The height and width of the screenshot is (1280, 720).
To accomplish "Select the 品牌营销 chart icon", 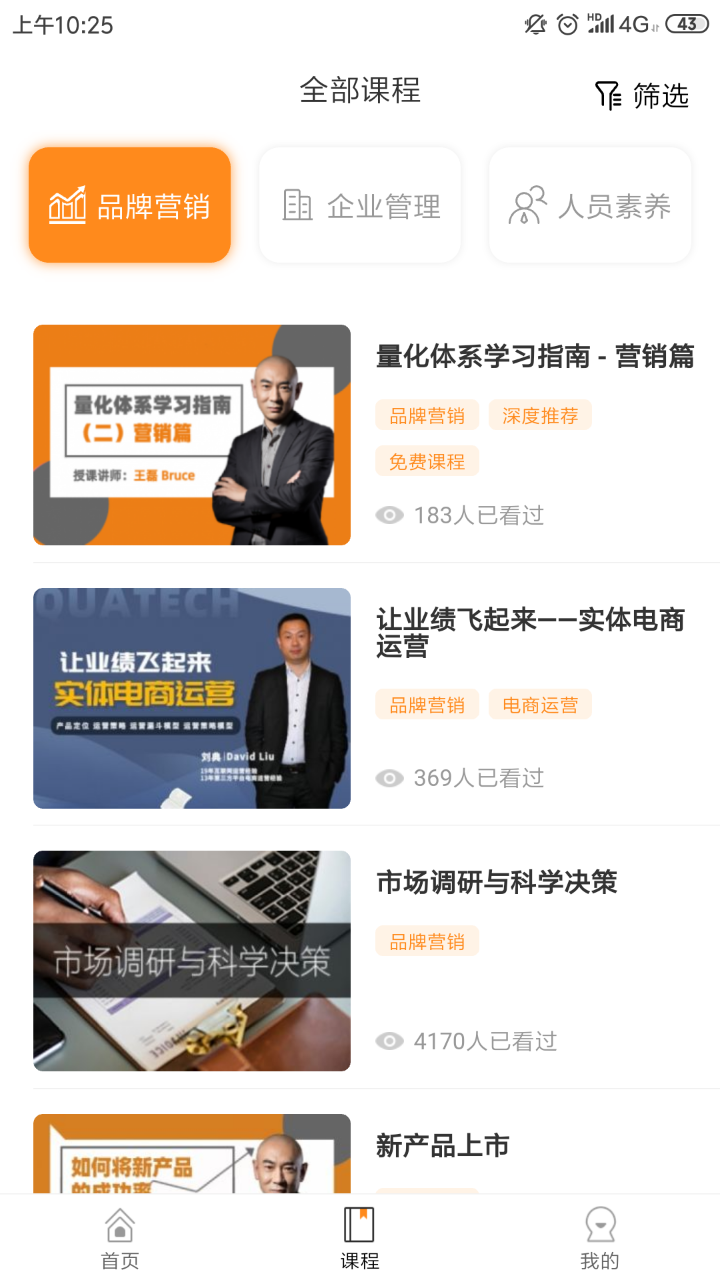I will [65, 204].
